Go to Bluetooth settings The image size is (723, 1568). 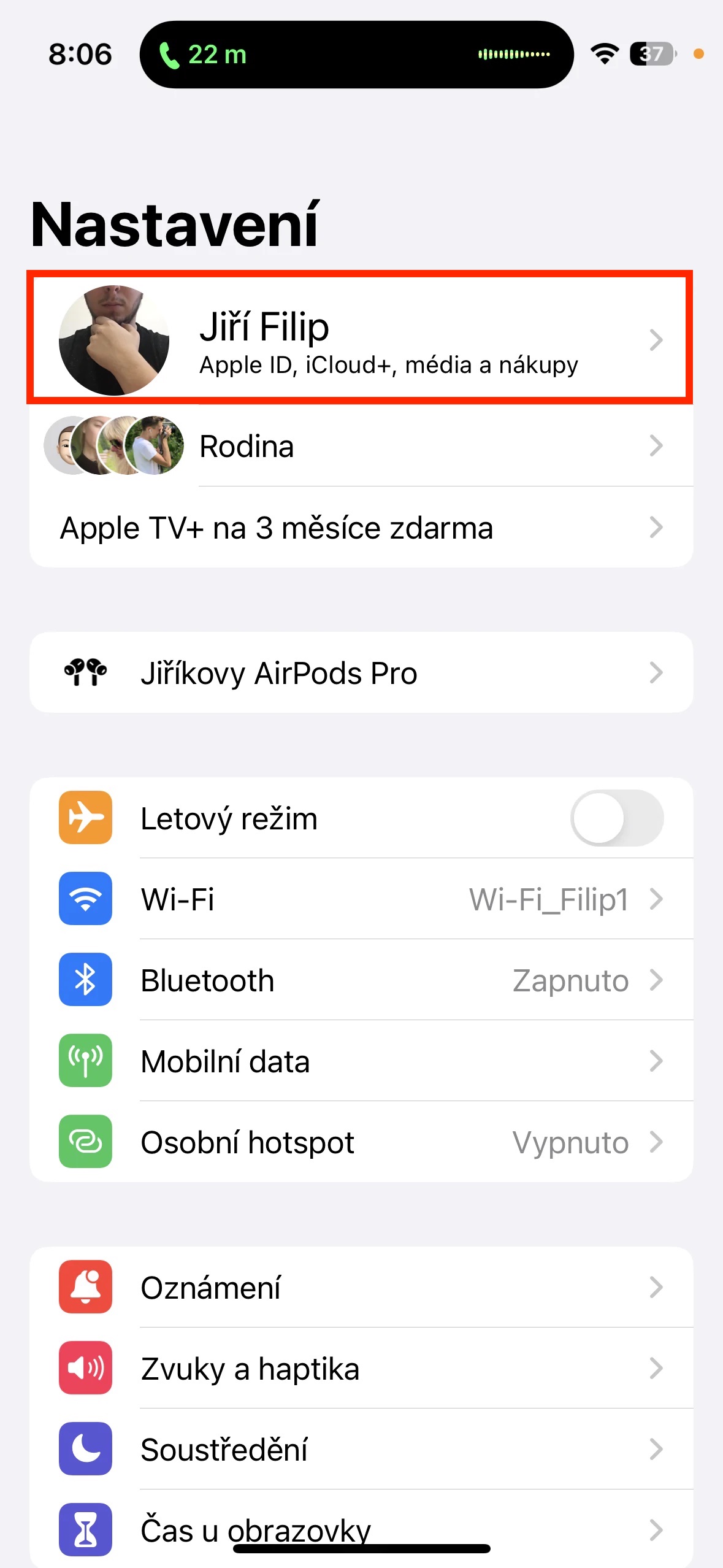(x=361, y=980)
